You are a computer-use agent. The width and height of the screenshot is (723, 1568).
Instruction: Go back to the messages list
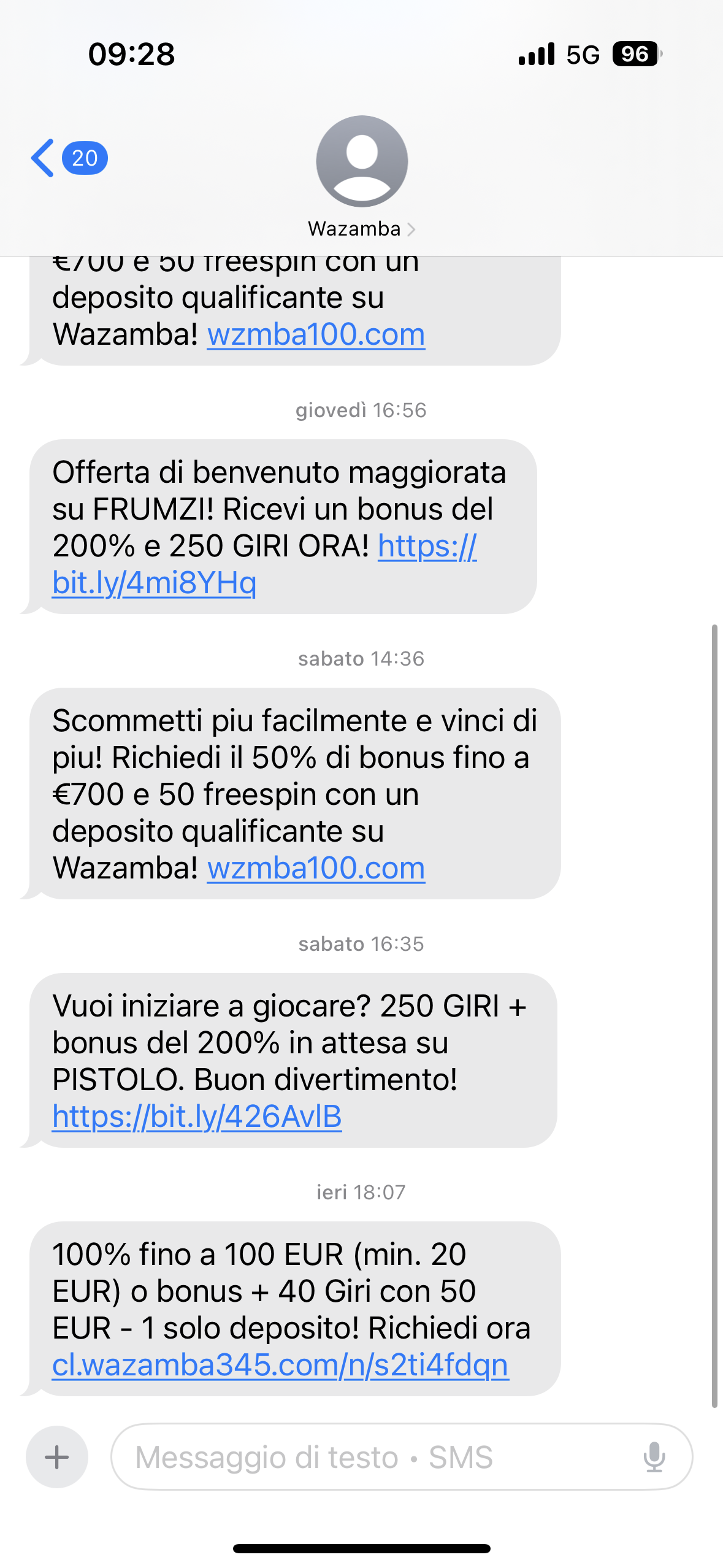coord(44,158)
